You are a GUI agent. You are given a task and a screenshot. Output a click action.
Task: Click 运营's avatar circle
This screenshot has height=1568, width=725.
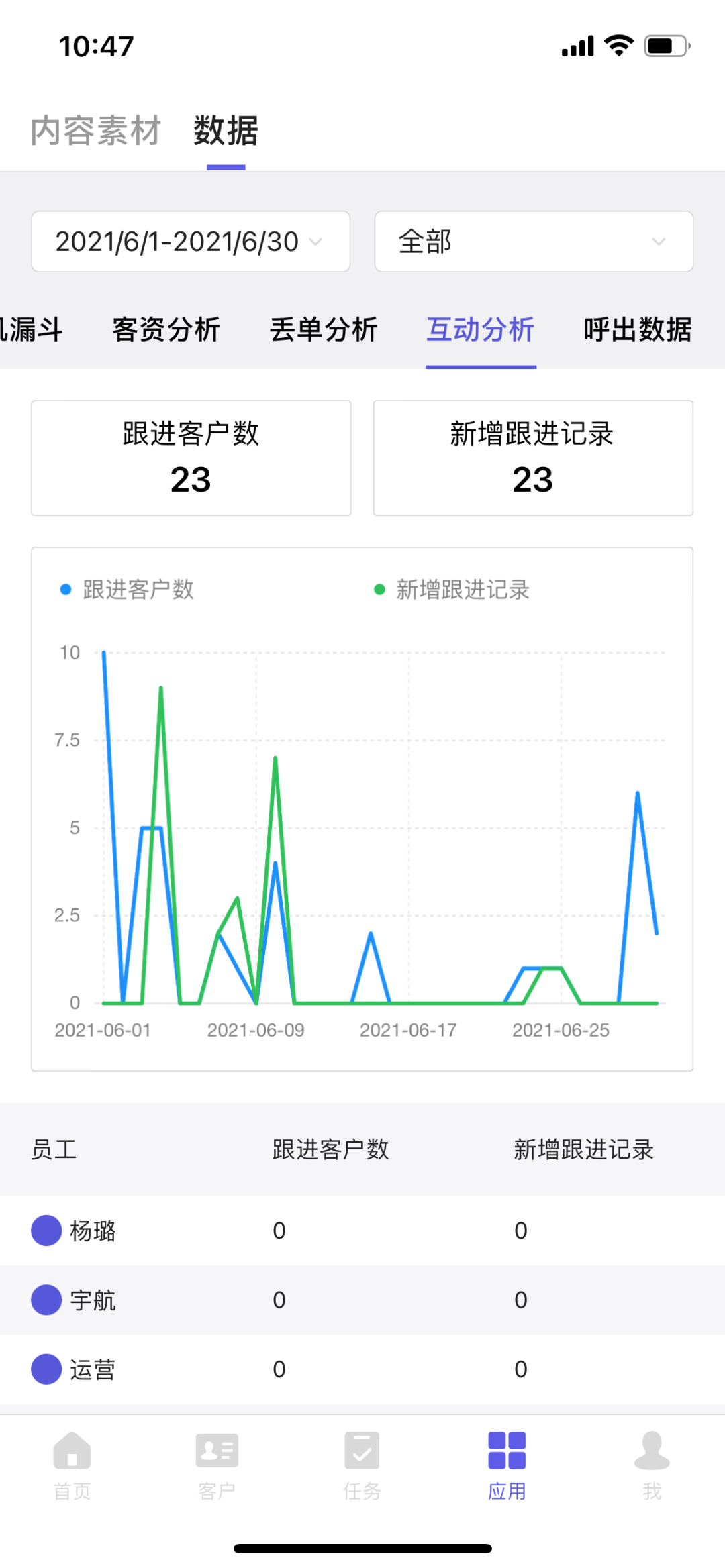pyautogui.click(x=46, y=1369)
